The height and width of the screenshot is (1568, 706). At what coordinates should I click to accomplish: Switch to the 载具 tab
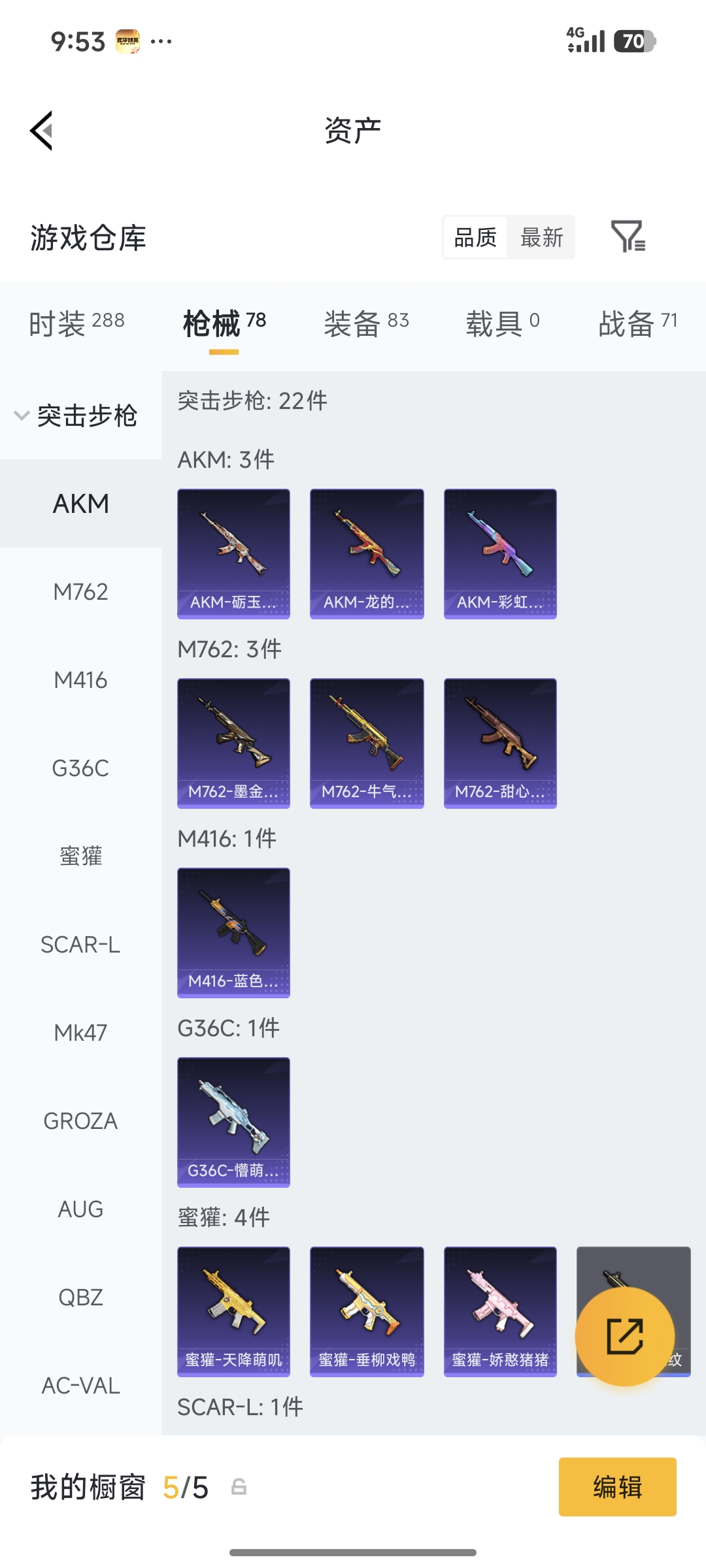pos(502,323)
